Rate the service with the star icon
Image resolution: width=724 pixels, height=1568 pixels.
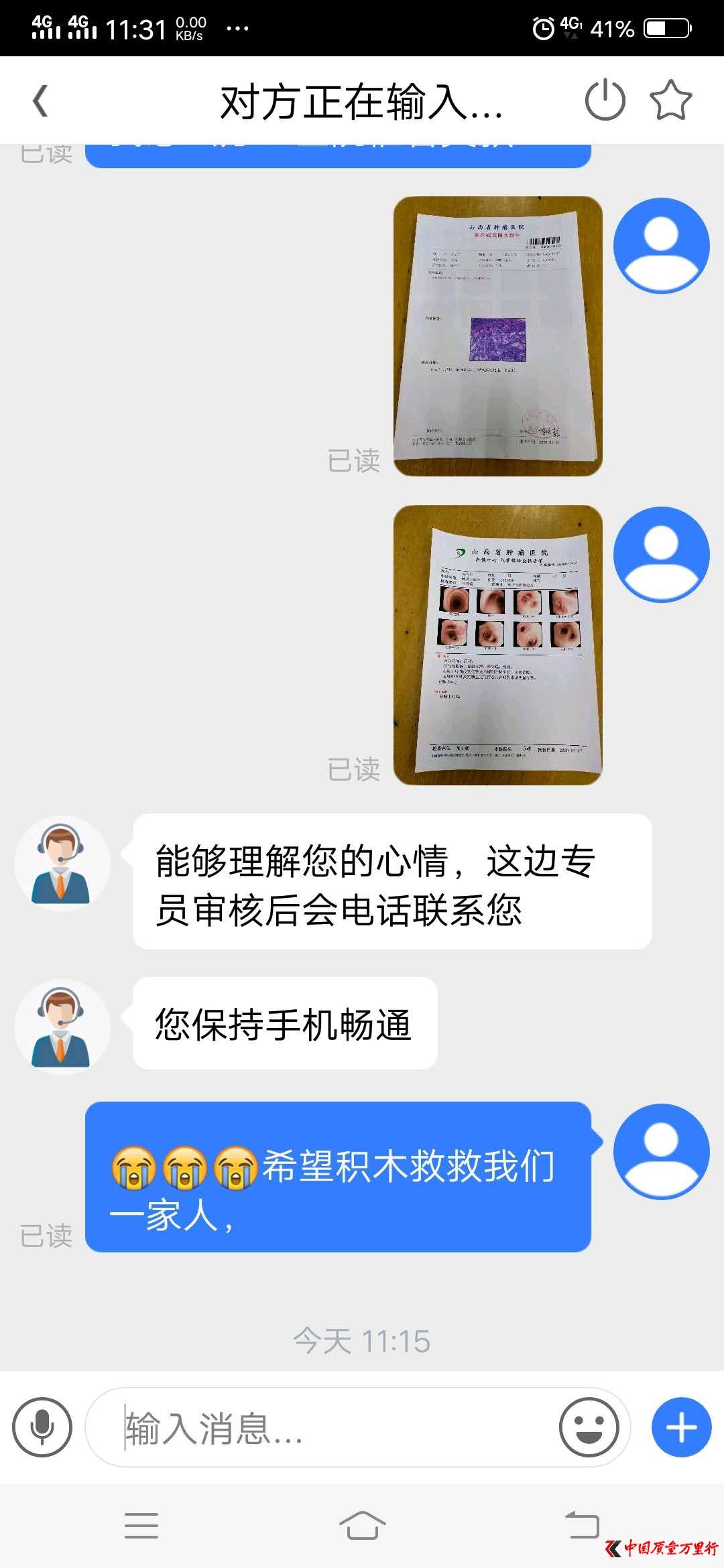pyautogui.click(x=670, y=101)
